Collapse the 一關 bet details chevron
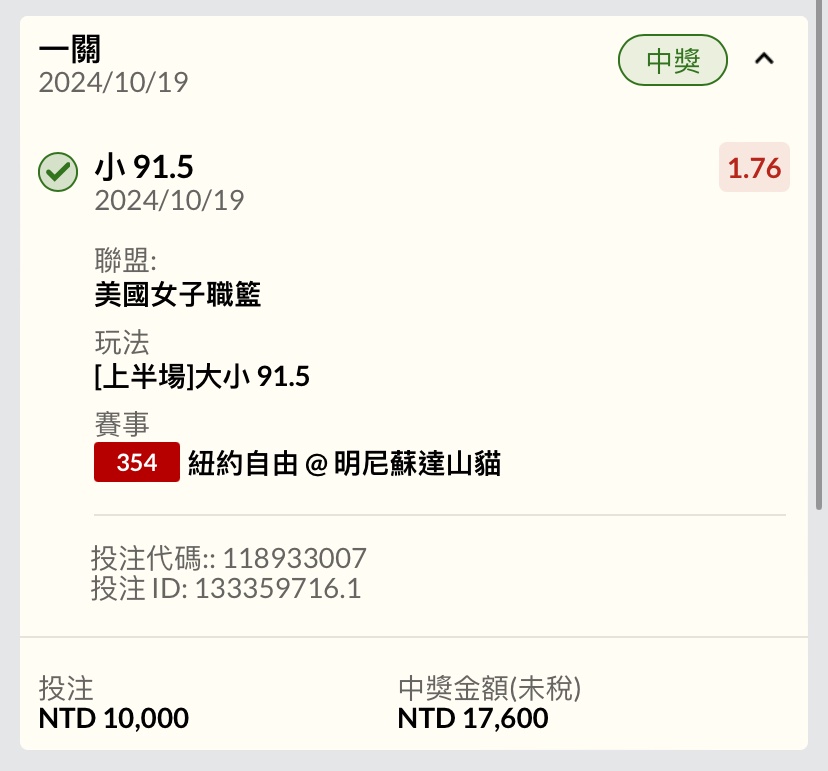The image size is (828, 771). point(764,59)
